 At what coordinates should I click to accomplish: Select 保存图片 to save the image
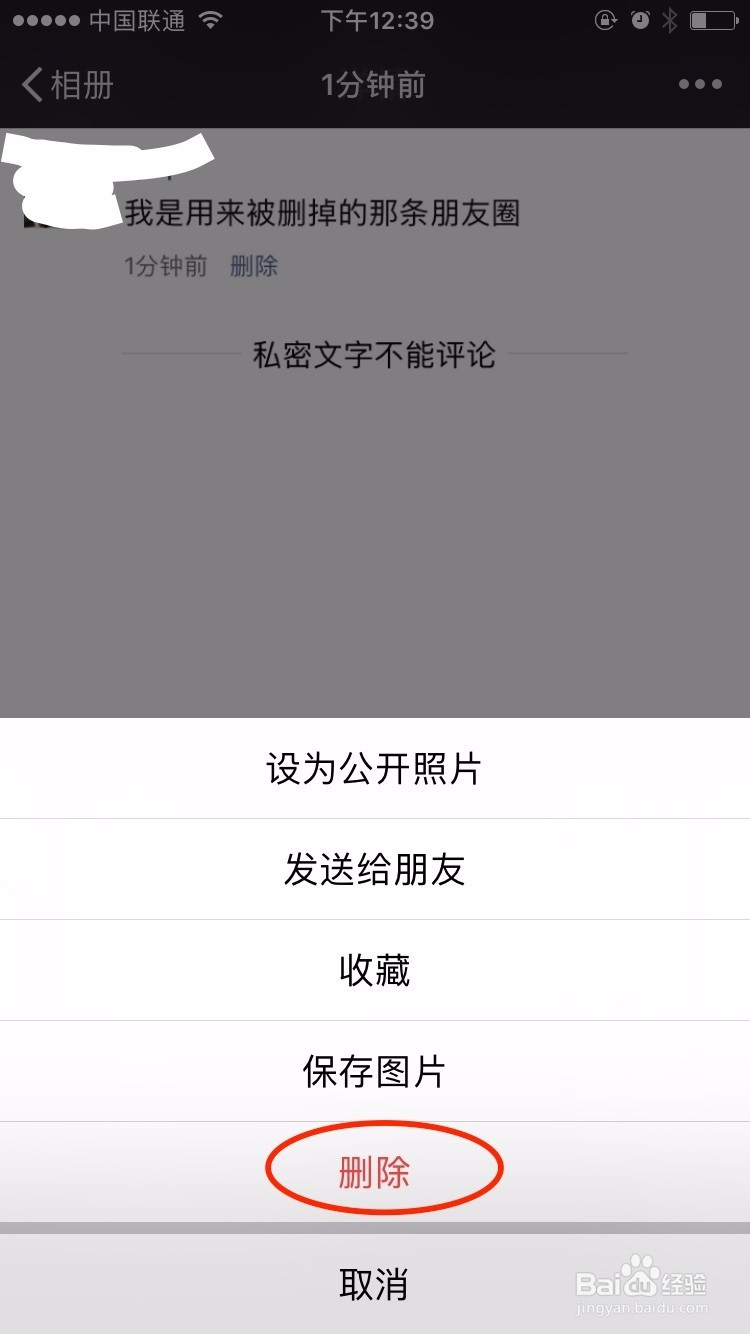[x=375, y=1070]
